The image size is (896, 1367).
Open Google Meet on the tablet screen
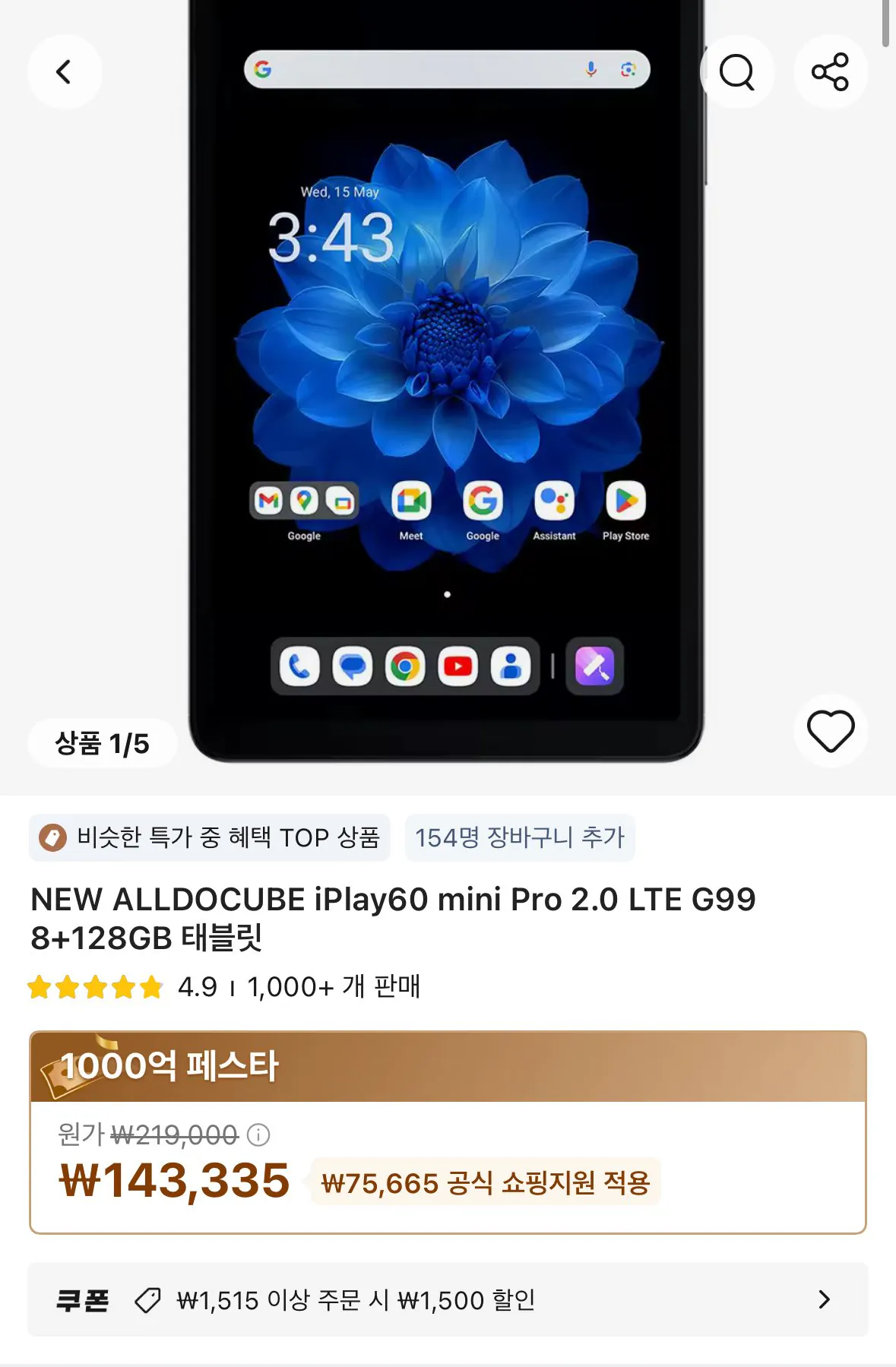410,502
